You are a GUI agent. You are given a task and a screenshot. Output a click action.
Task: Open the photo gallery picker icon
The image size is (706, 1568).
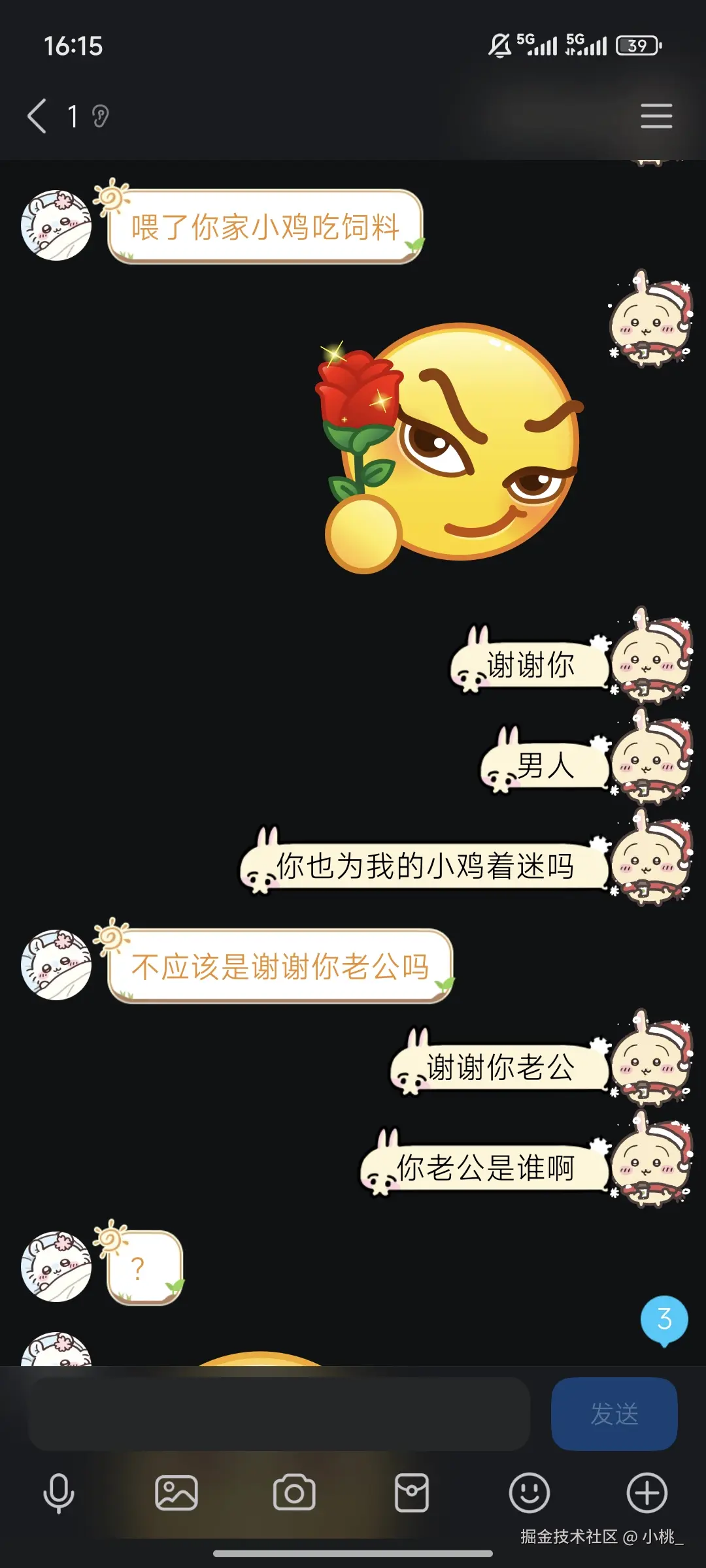pyautogui.click(x=176, y=1492)
